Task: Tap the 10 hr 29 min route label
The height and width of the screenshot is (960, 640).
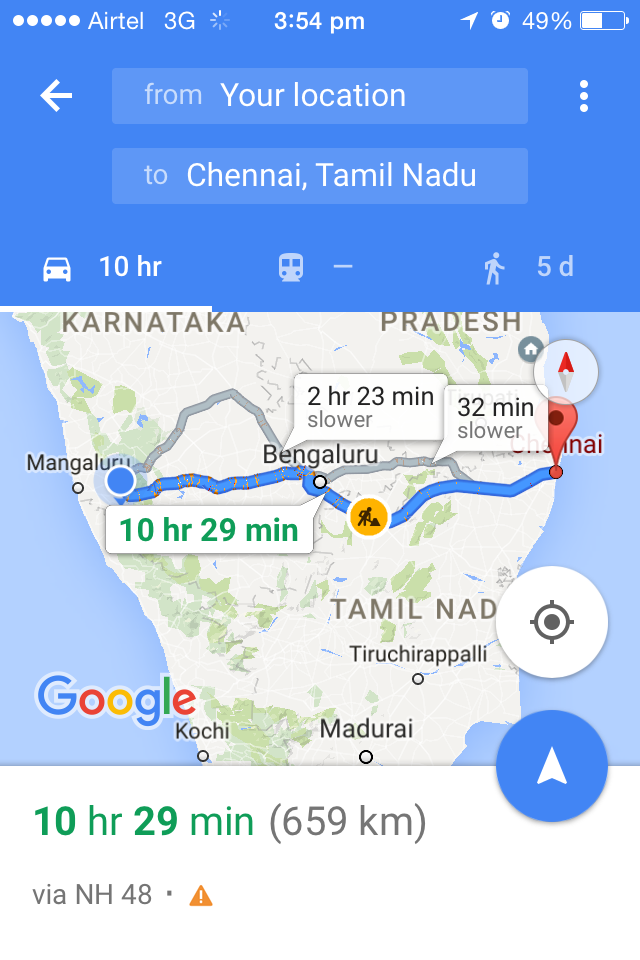Action: click(209, 529)
